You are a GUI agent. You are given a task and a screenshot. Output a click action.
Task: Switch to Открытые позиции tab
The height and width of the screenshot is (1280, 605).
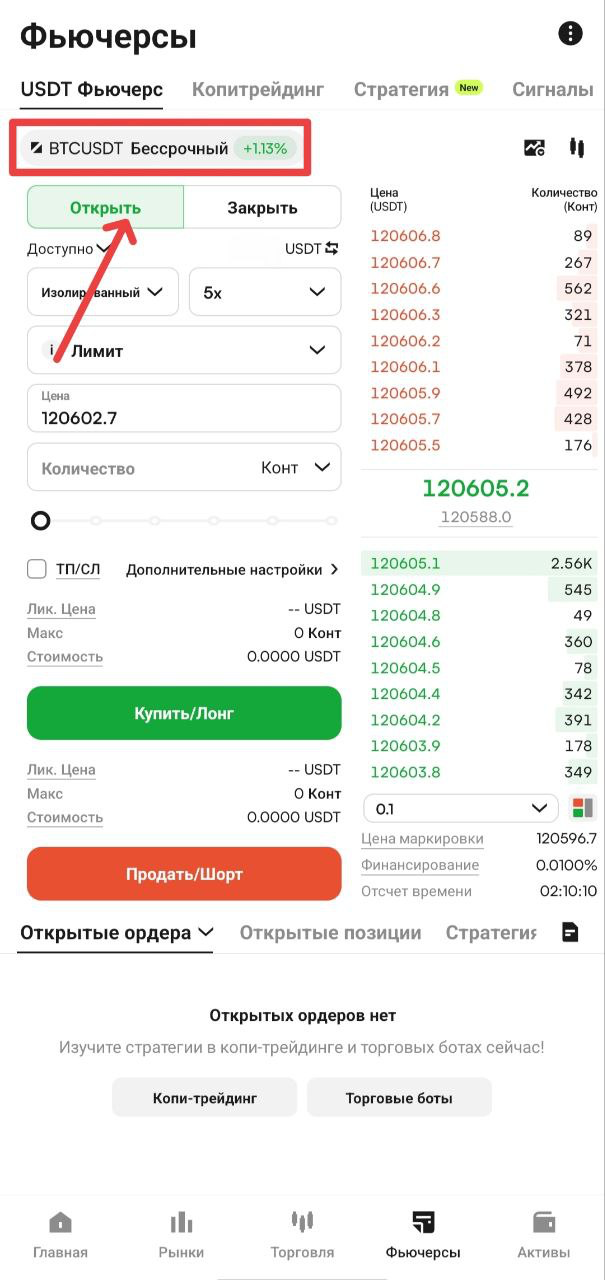(x=330, y=932)
